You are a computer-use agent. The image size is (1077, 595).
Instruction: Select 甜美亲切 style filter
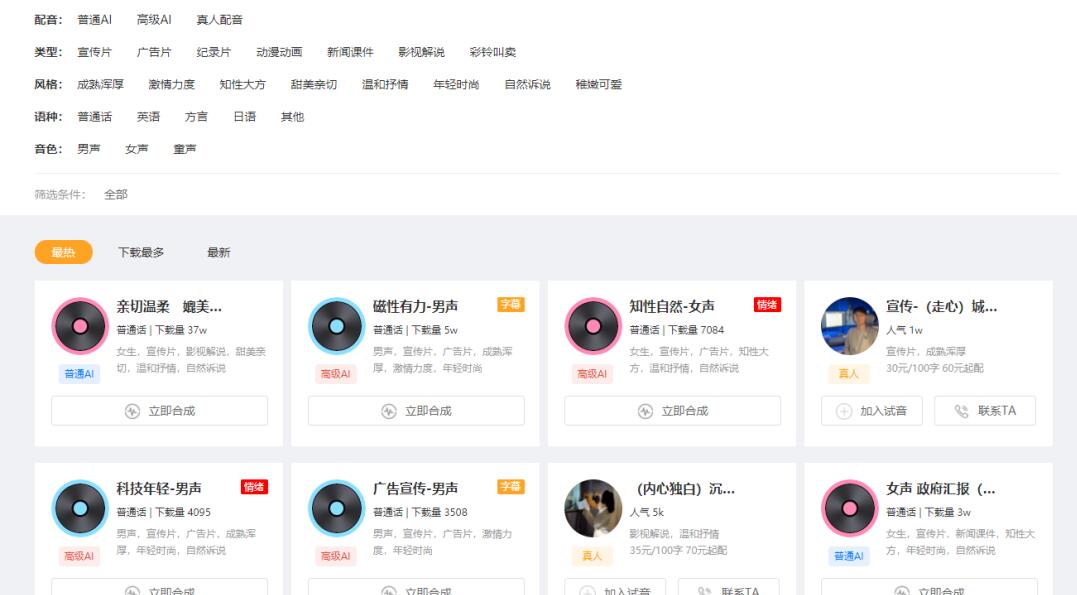[x=313, y=85]
